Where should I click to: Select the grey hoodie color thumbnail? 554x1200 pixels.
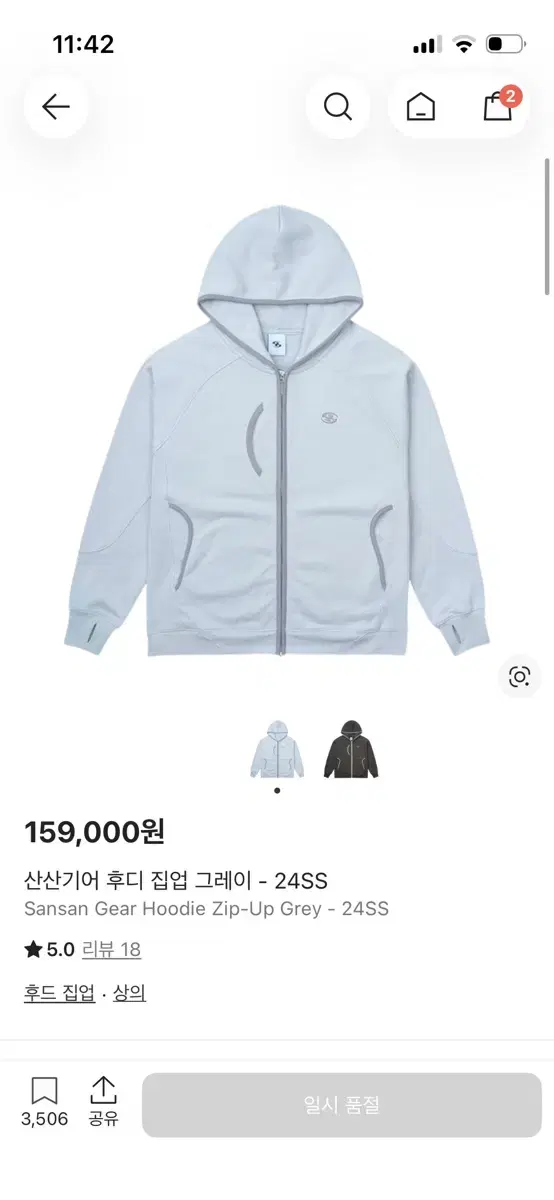277,749
